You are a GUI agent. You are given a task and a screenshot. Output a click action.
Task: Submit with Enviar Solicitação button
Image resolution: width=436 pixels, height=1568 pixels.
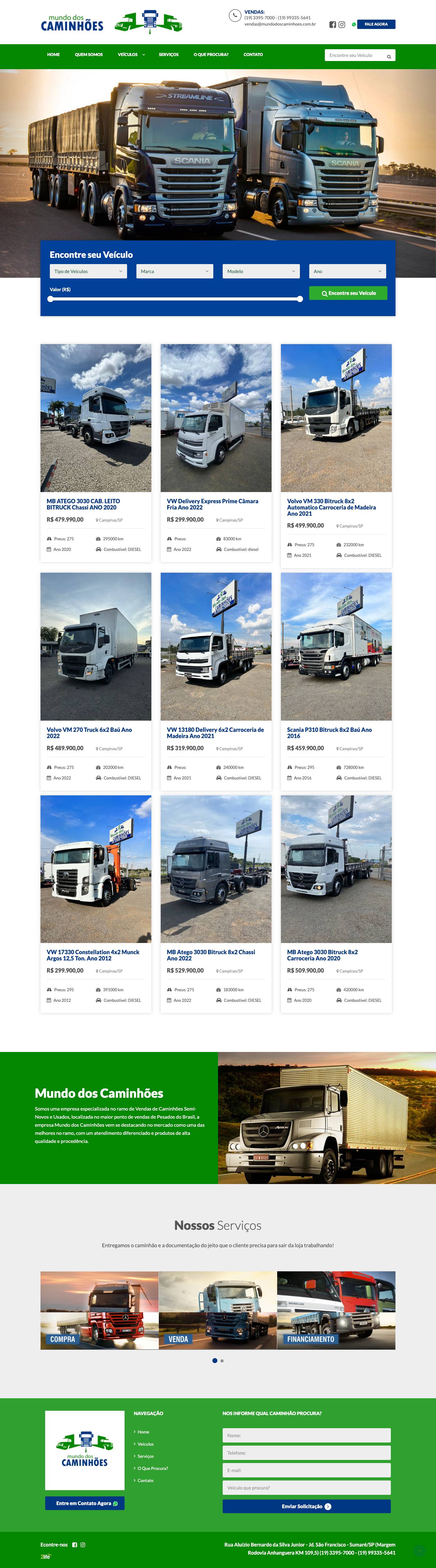tap(306, 1506)
